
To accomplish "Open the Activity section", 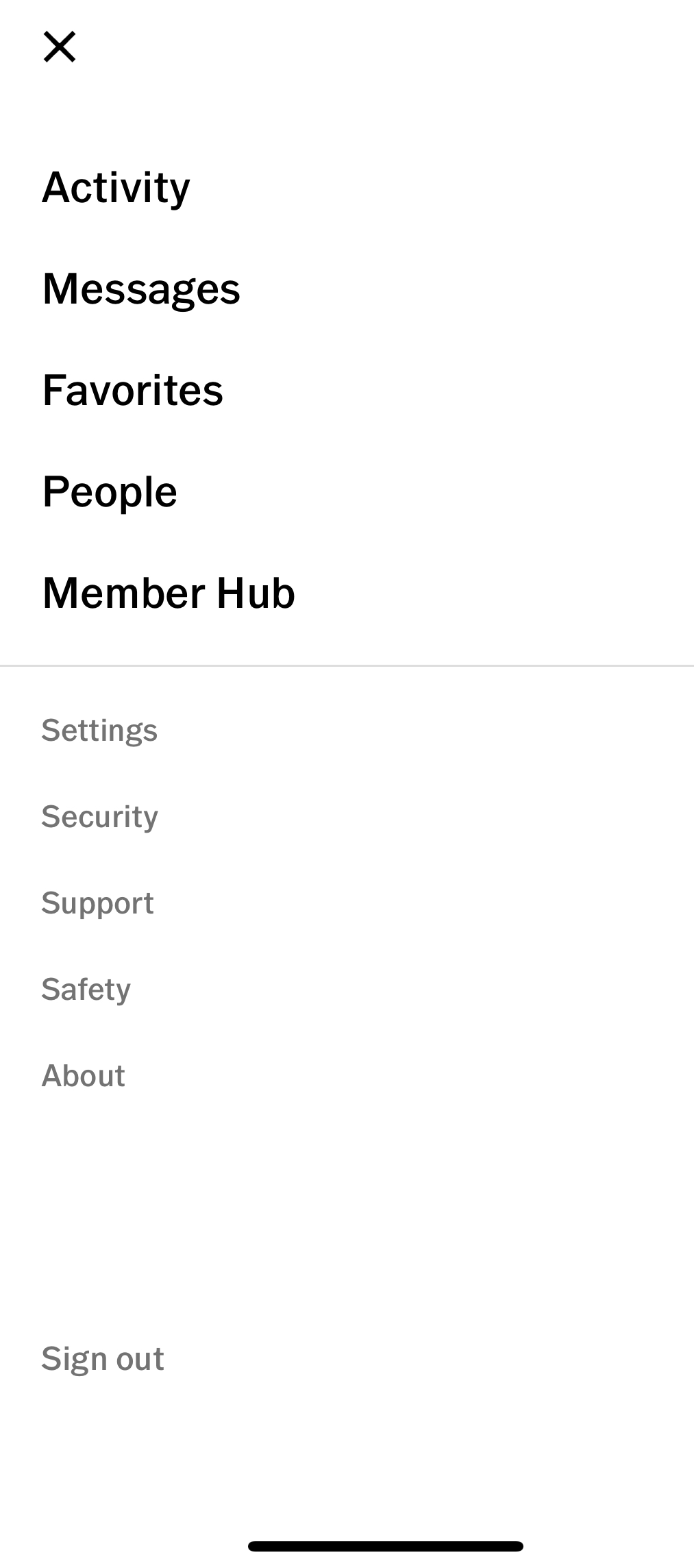I will coord(116,187).
